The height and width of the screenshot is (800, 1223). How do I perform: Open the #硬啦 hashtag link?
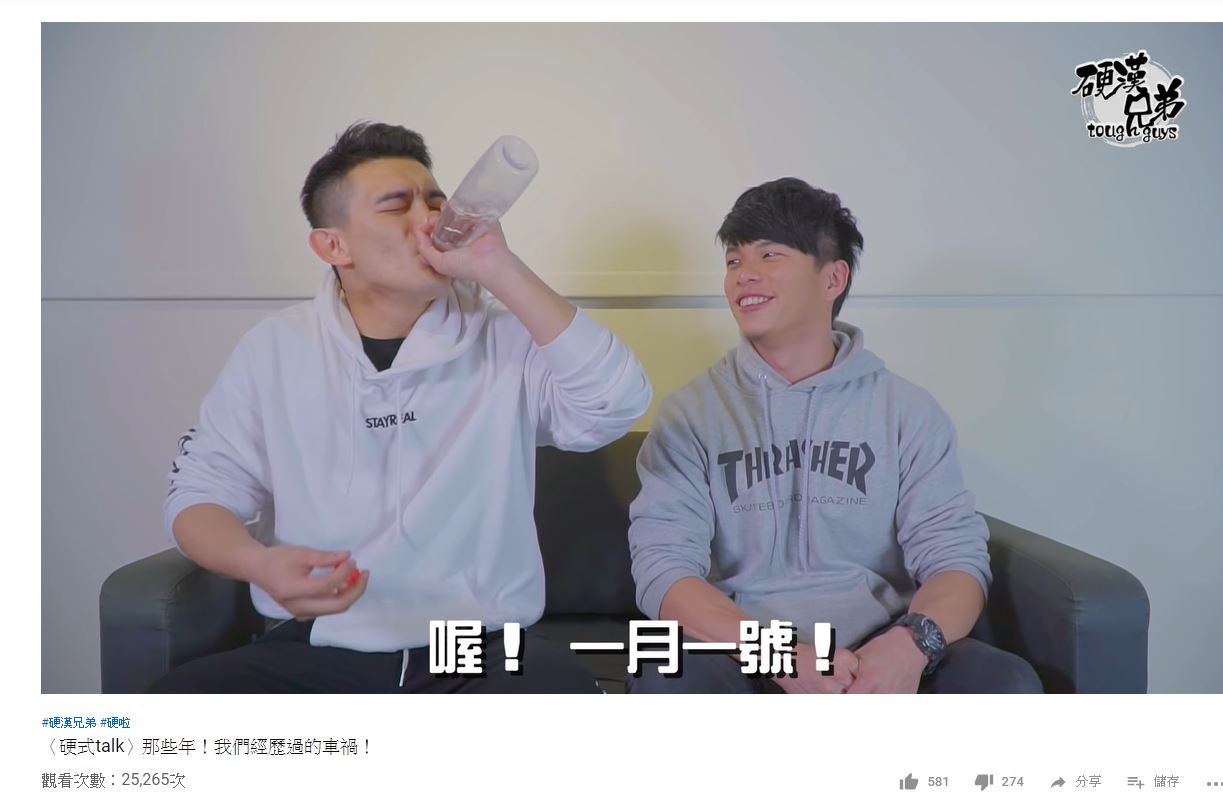click(116, 722)
